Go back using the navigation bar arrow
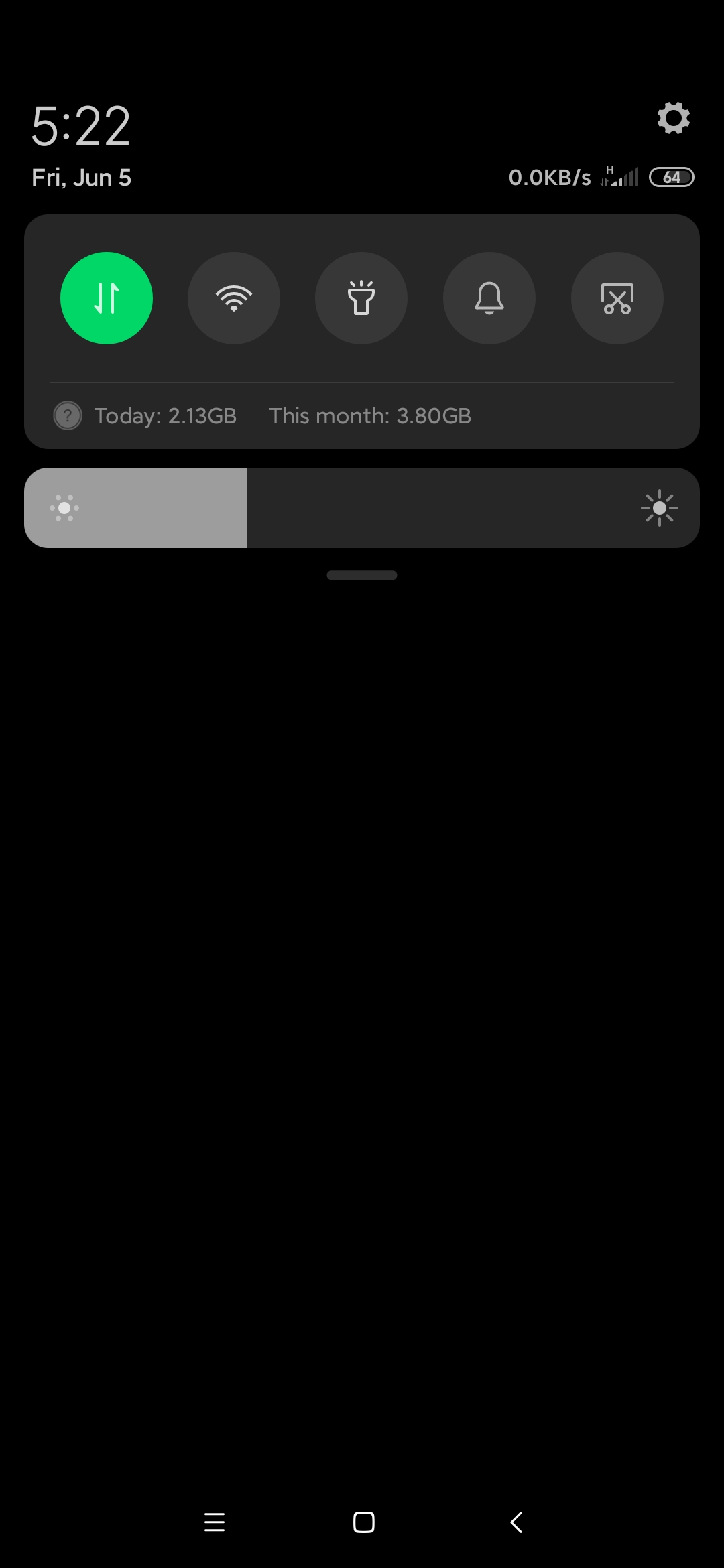 tap(516, 1522)
